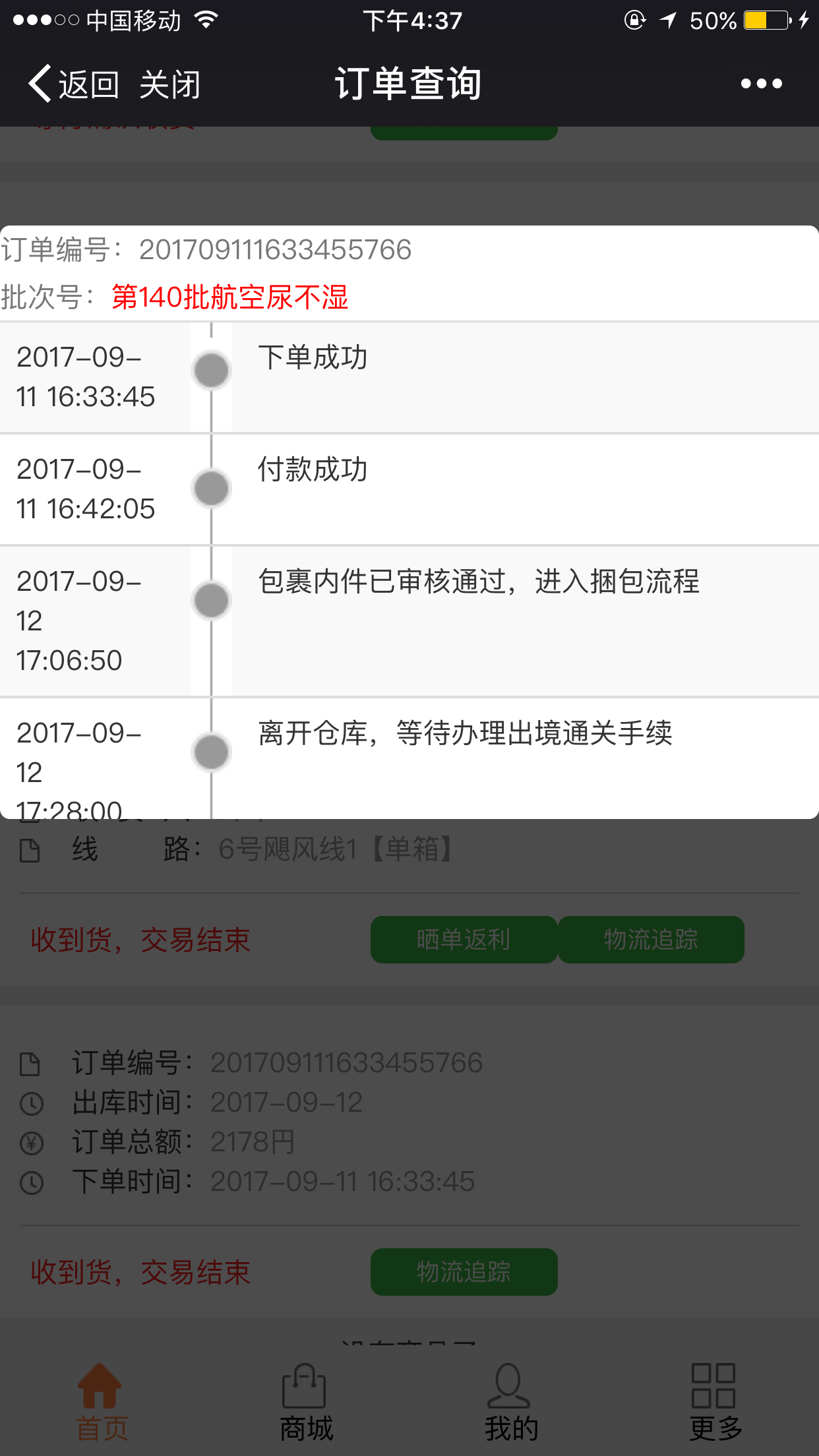Tap the 晒单返利 button
Viewport: 819px width, 1456px height.
pos(464,939)
